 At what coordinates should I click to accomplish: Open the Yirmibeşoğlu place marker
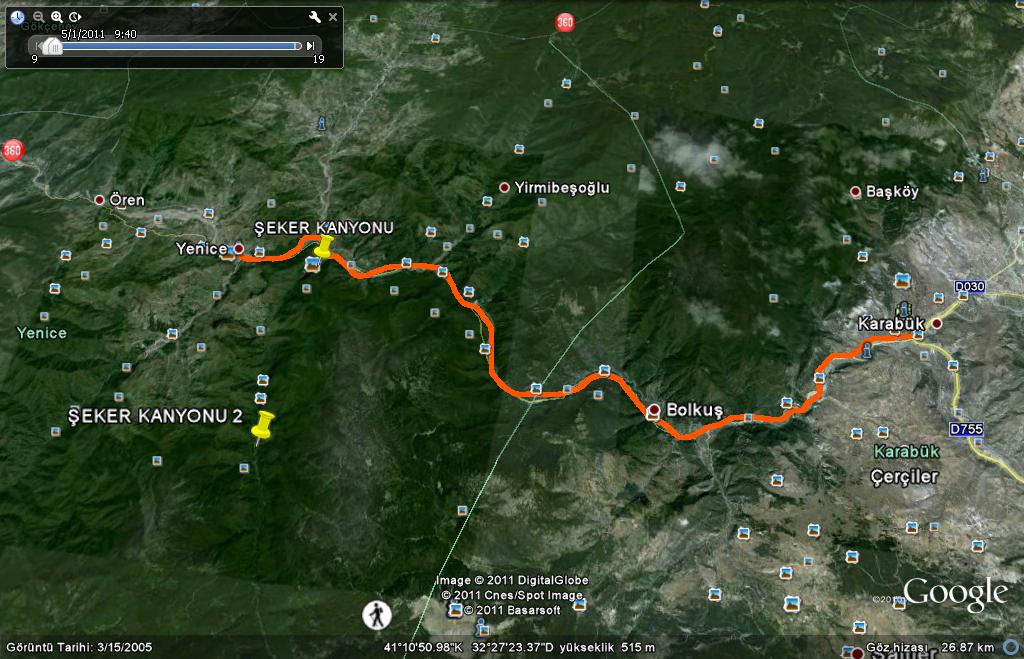(x=506, y=187)
